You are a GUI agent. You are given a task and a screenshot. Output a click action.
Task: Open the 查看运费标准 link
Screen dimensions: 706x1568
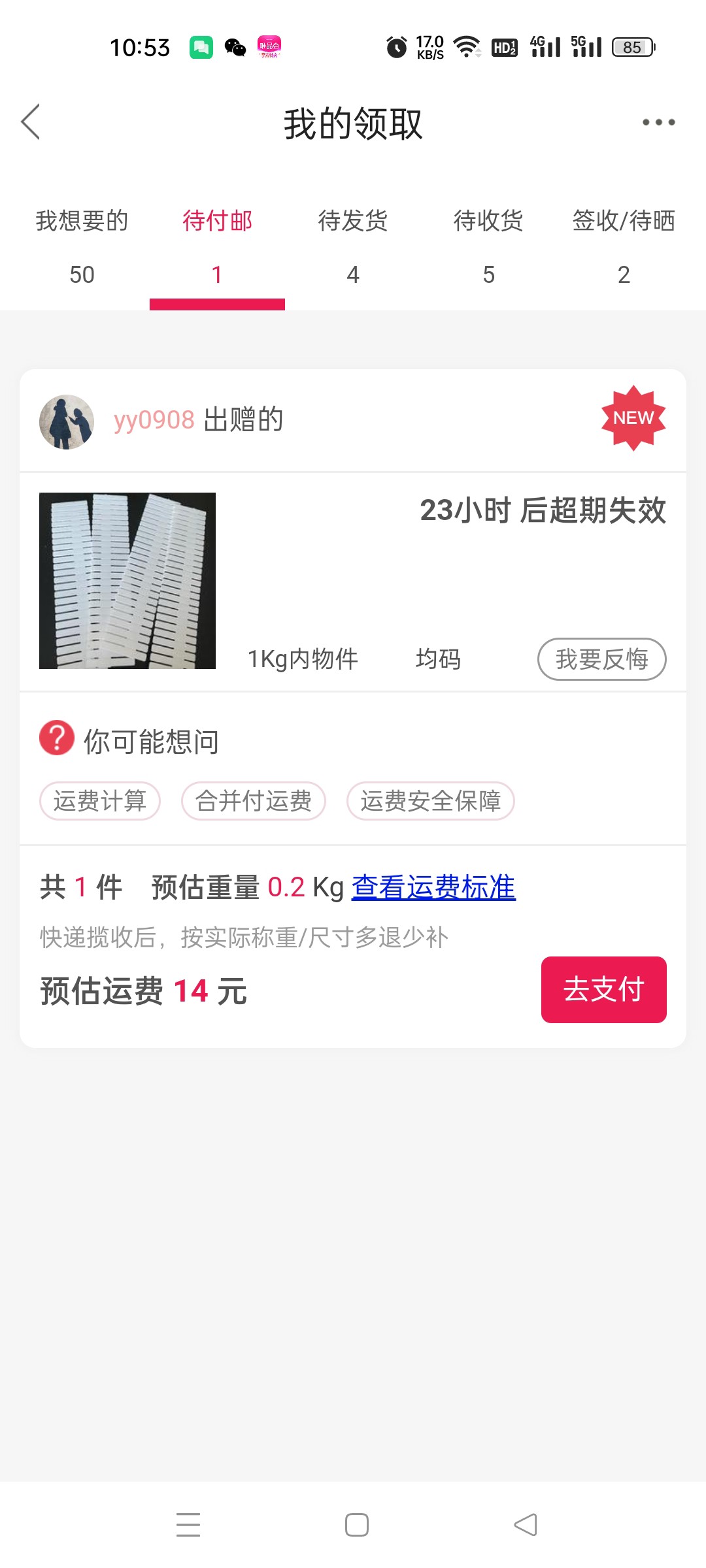(x=433, y=887)
